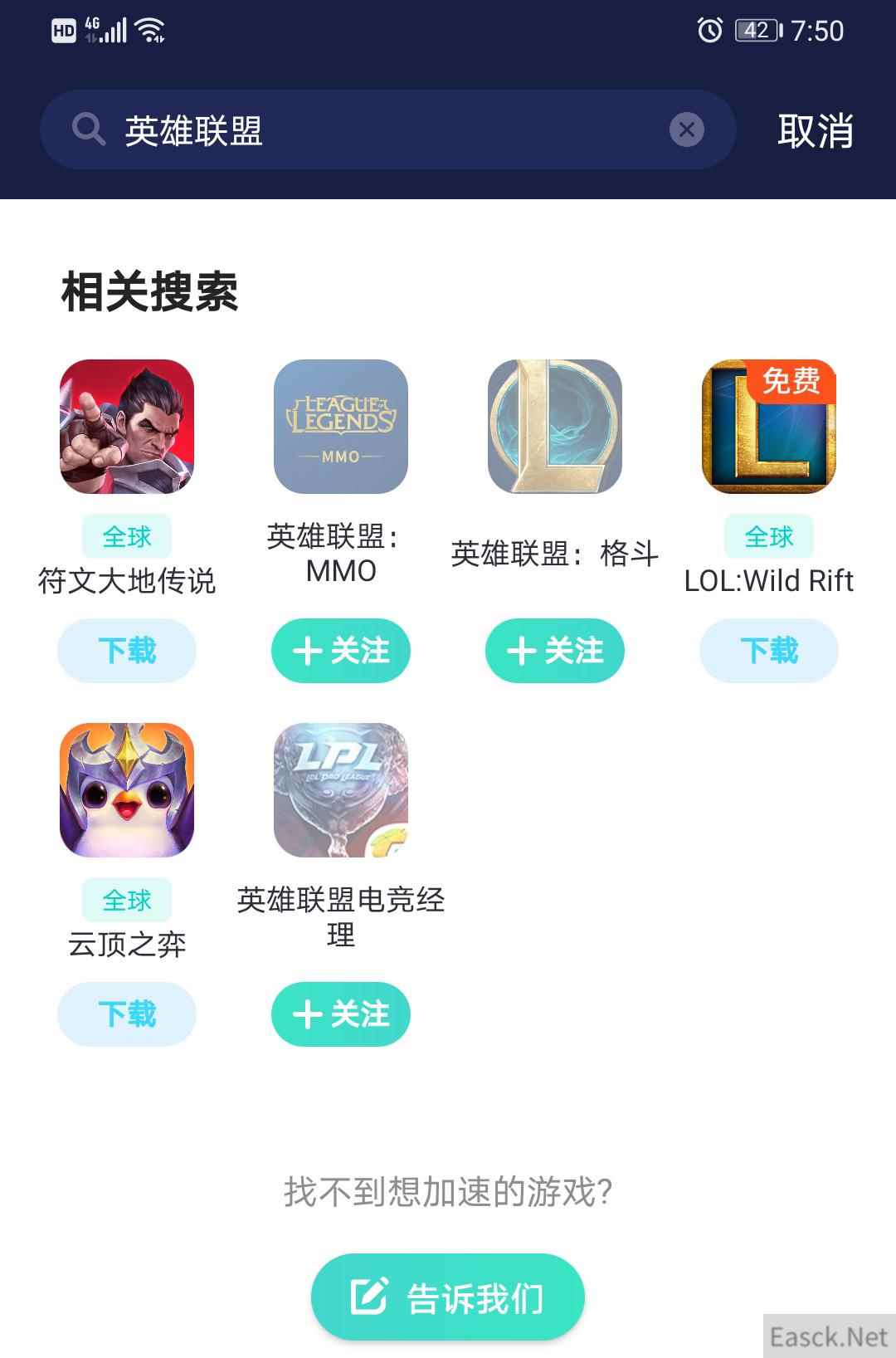Open the 英雄联盟:格斗 game icon

click(x=555, y=427)
